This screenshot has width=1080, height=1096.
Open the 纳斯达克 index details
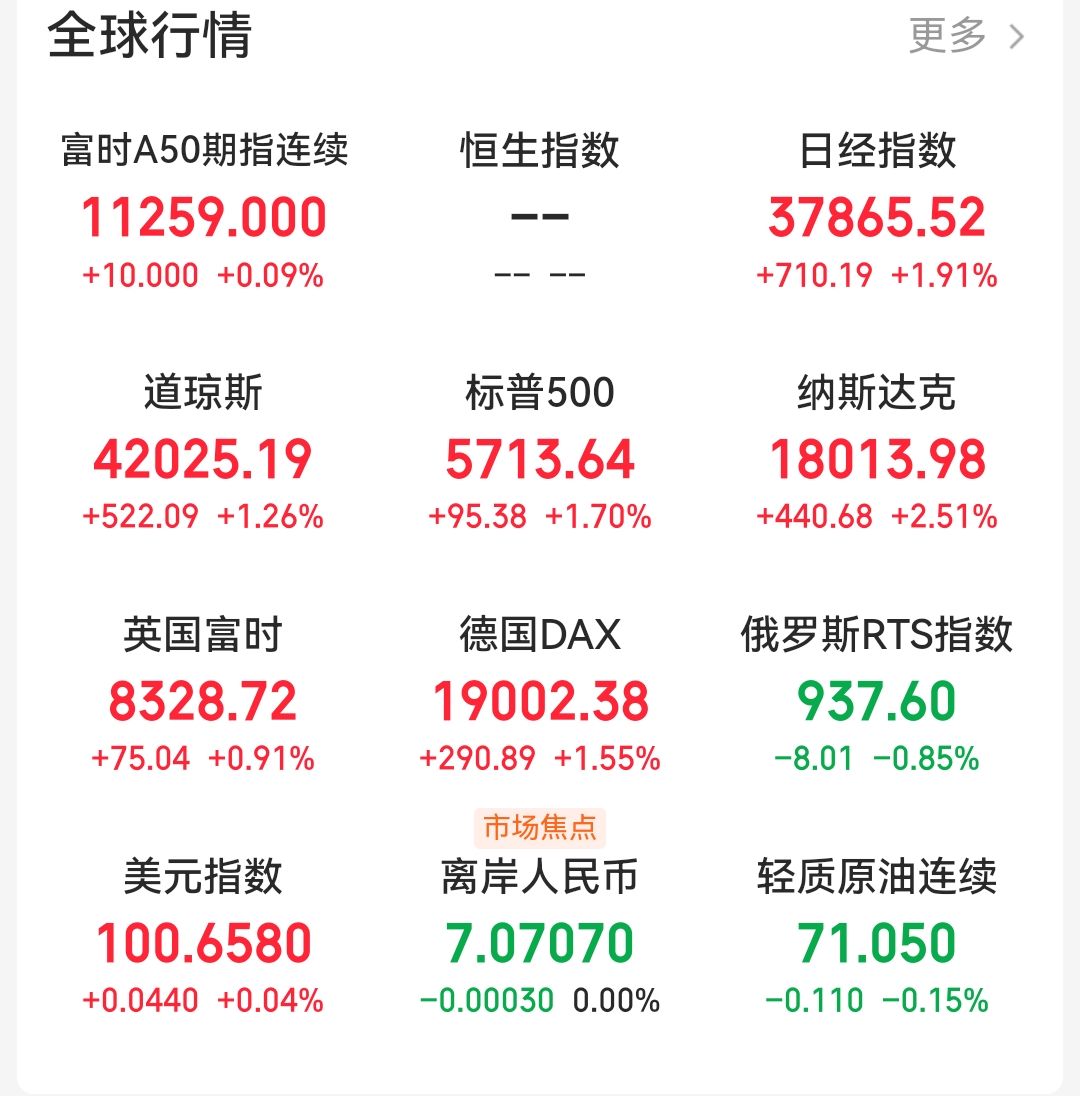coord(877,450)
